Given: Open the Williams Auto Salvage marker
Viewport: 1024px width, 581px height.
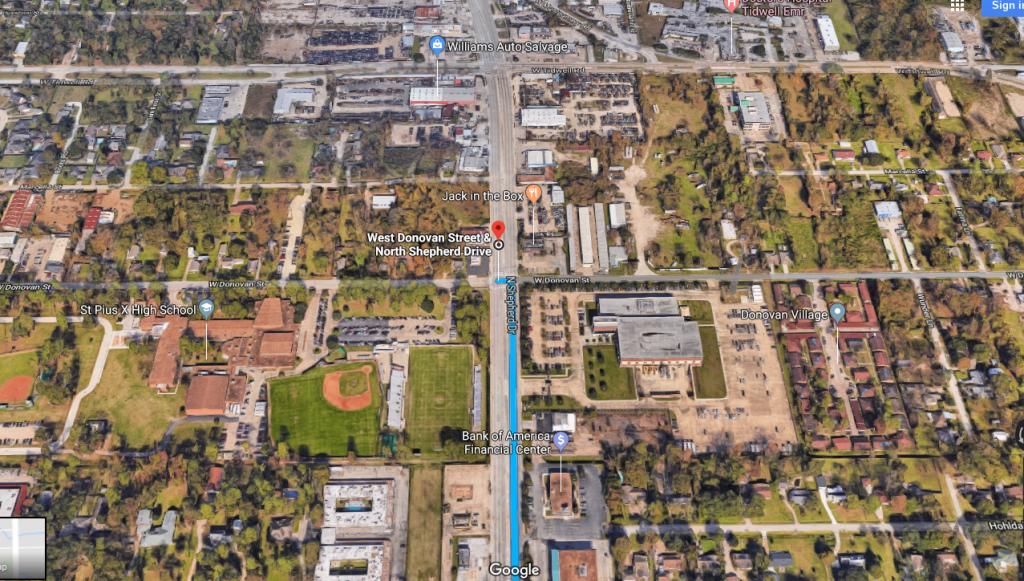Looking at the screenshot, I should (x=437, y=45).
